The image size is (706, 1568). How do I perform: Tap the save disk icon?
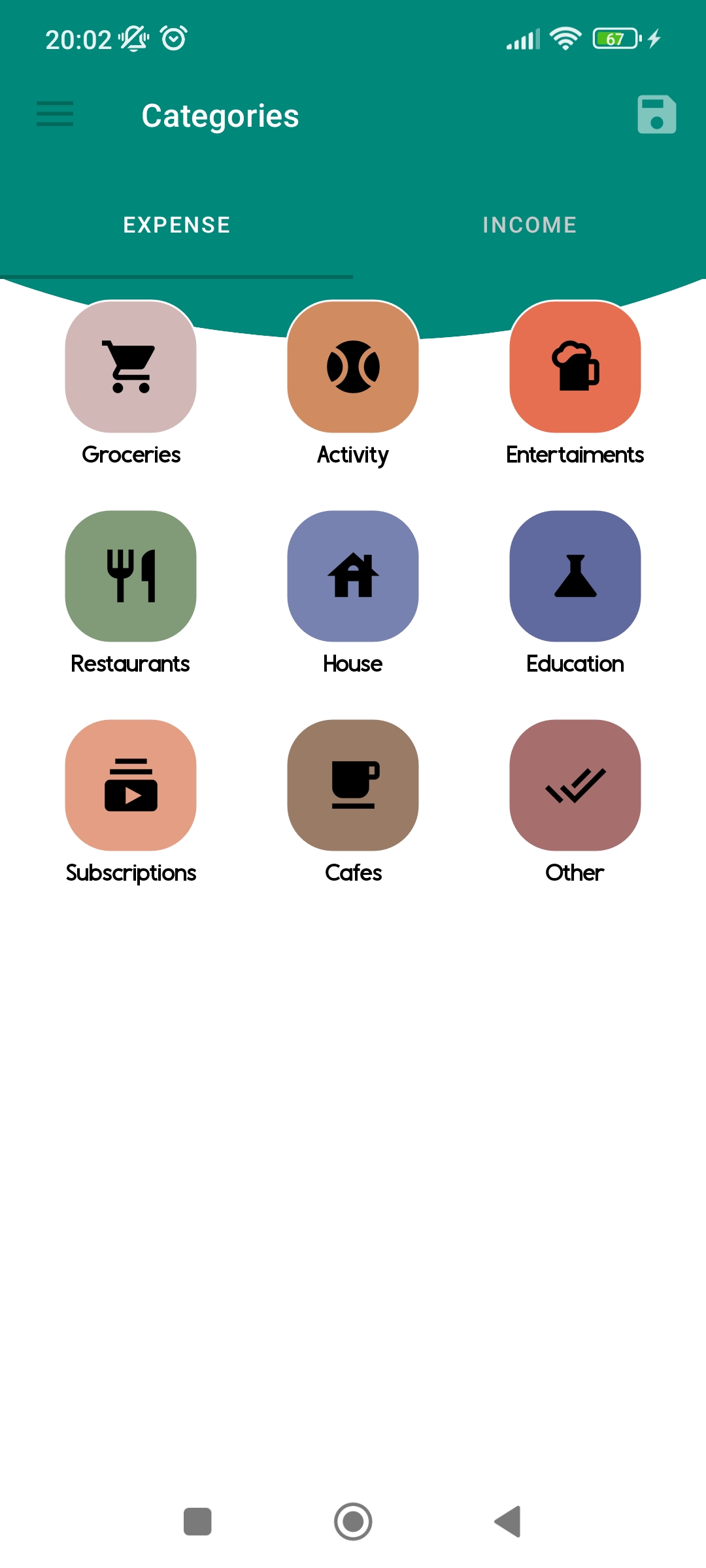(x=656, y=114)
